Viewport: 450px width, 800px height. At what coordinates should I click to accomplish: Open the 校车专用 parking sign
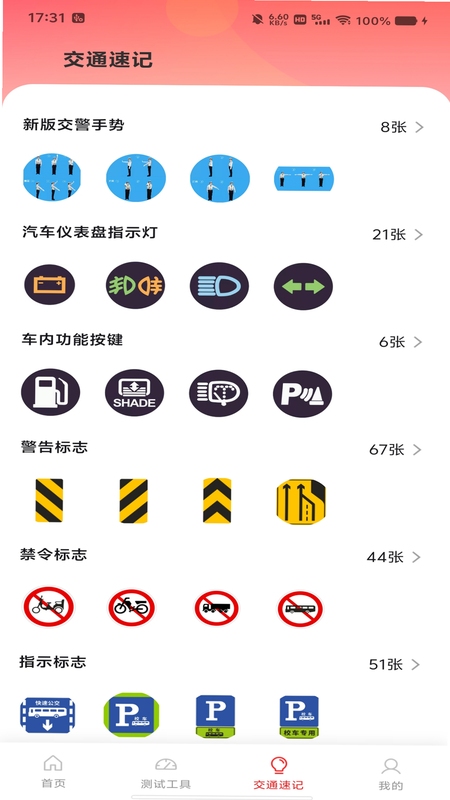[x=299, y=716]
